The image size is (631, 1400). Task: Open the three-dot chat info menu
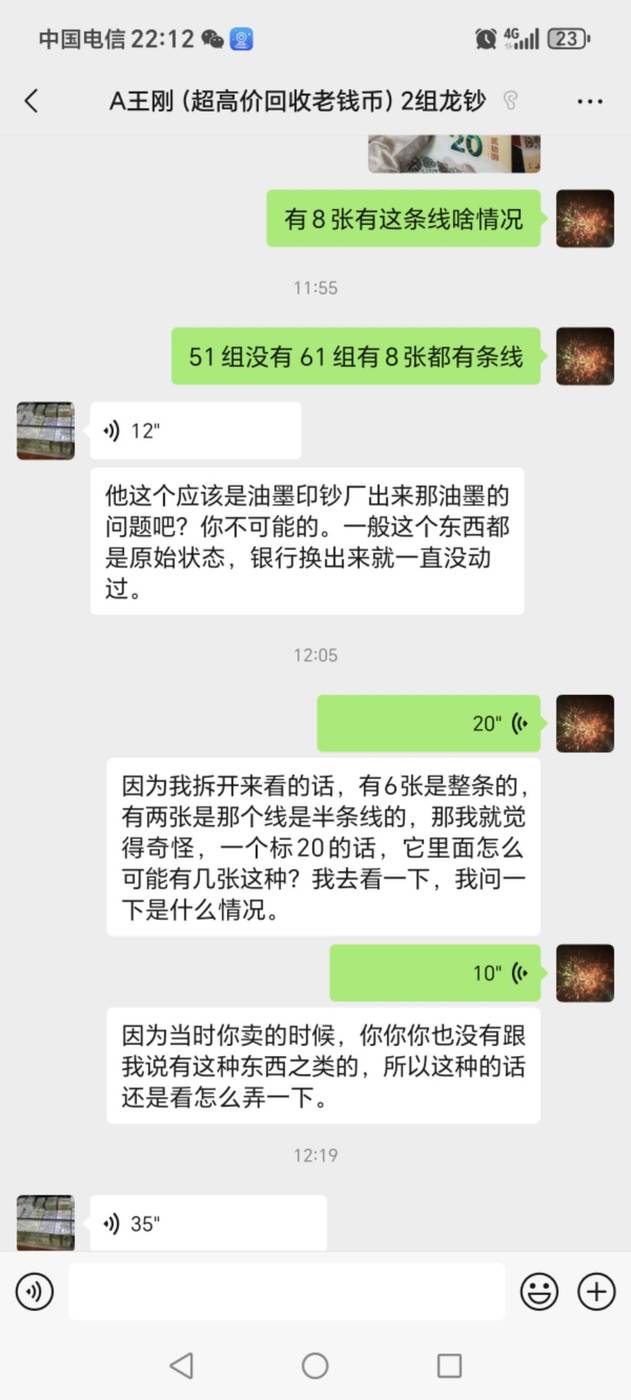590,101
